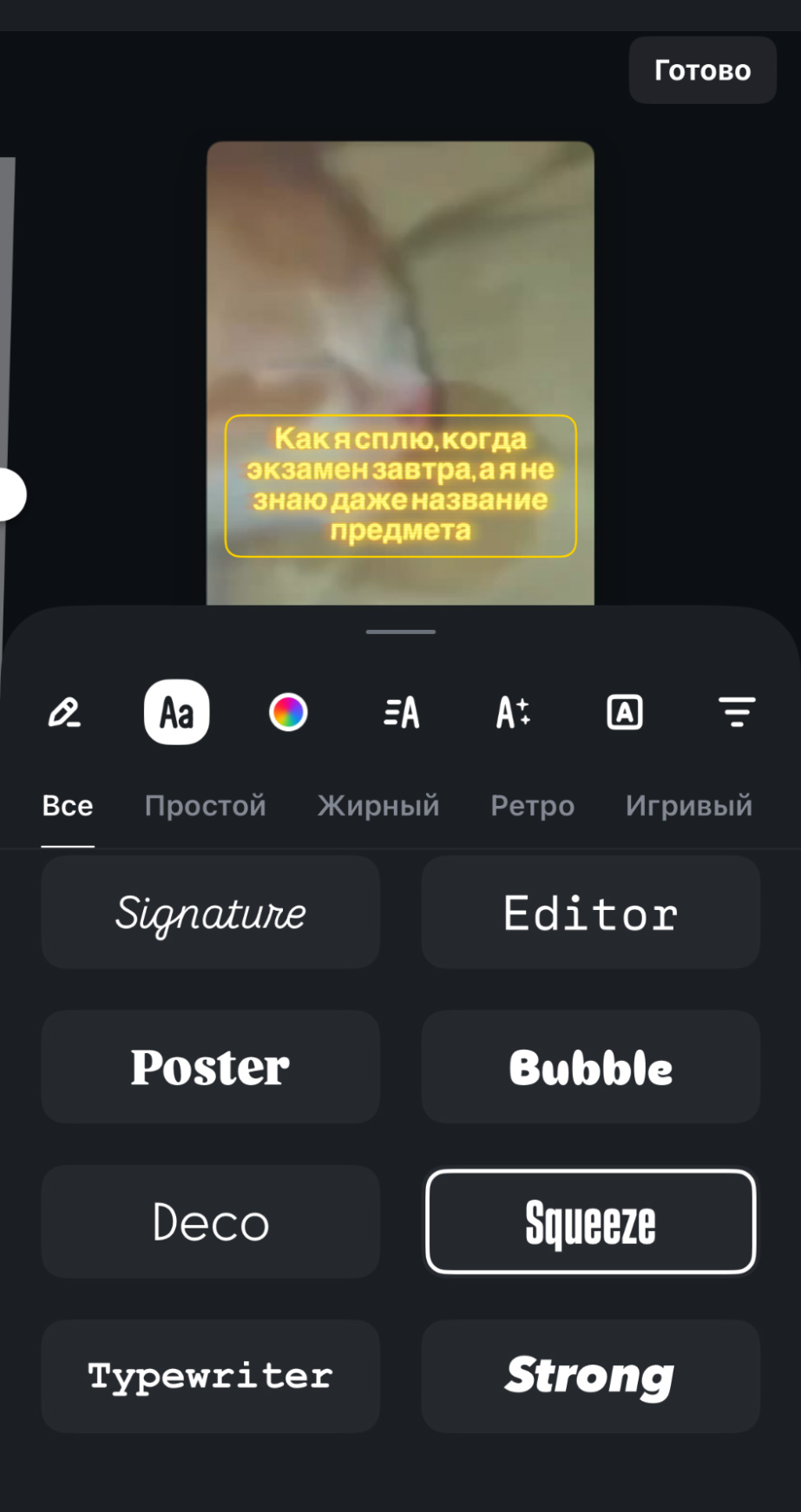The width and height of the screenshot is (801, 1512).
Task: Pick the Deco font
Action: point(210,1221)
